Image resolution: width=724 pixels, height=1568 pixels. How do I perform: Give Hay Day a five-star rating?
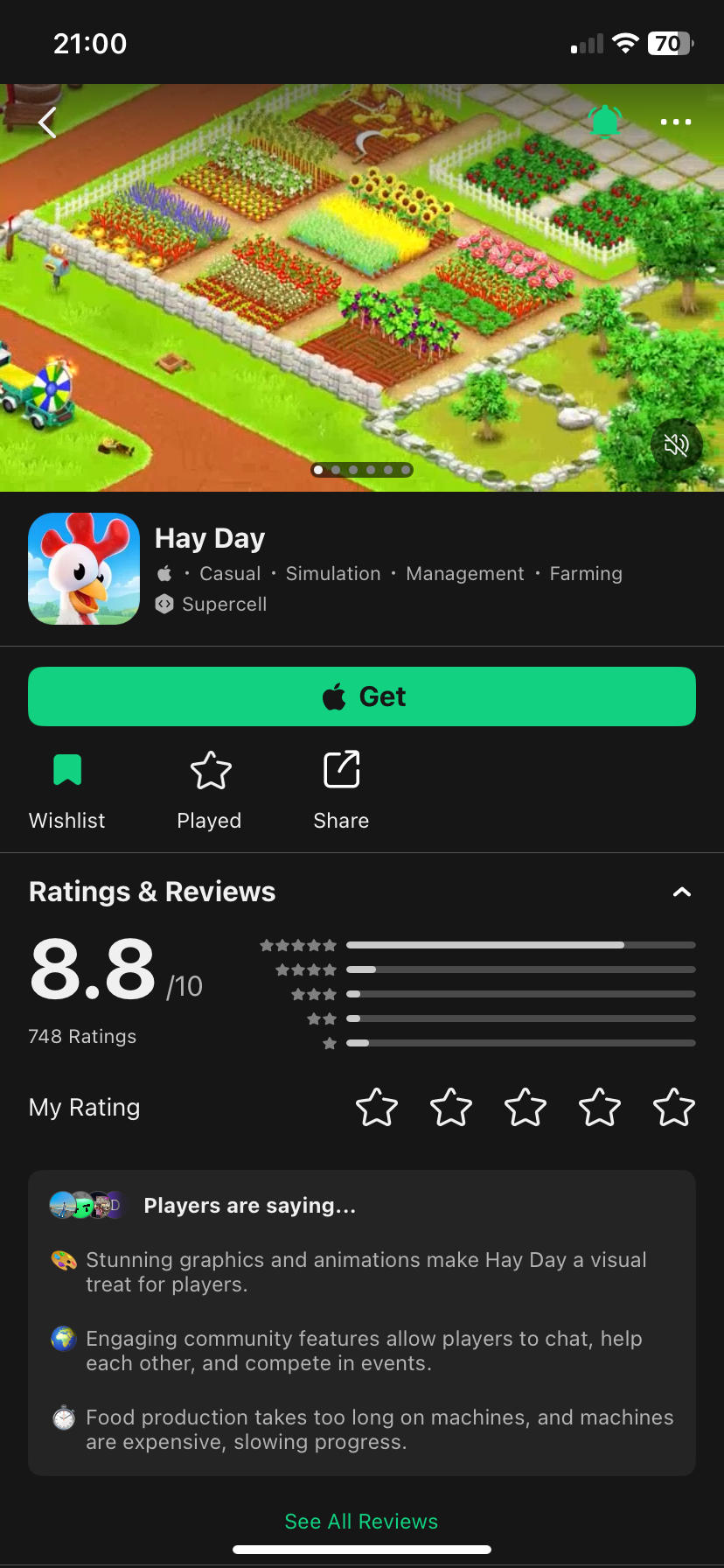pos(674,1108)
